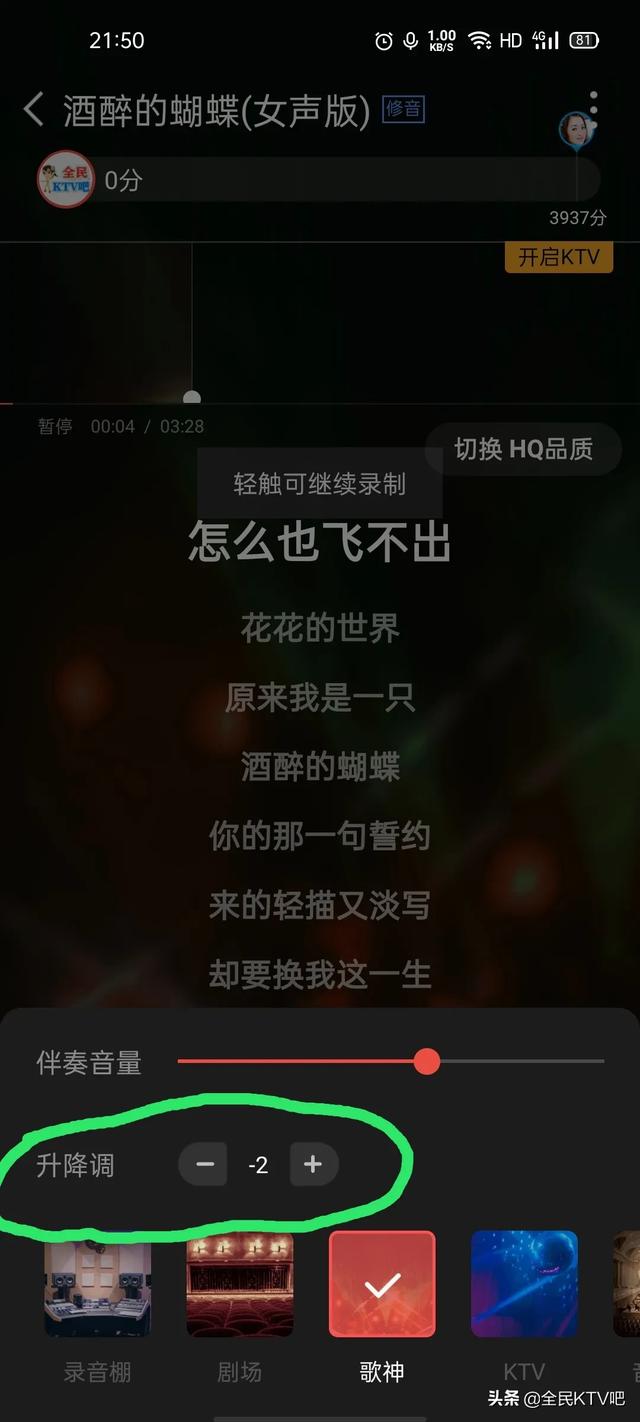Tap the 修音 pitch-correction badge
Image resolution: width=640 pixels, height=1422 pixels.
[404, 109]
